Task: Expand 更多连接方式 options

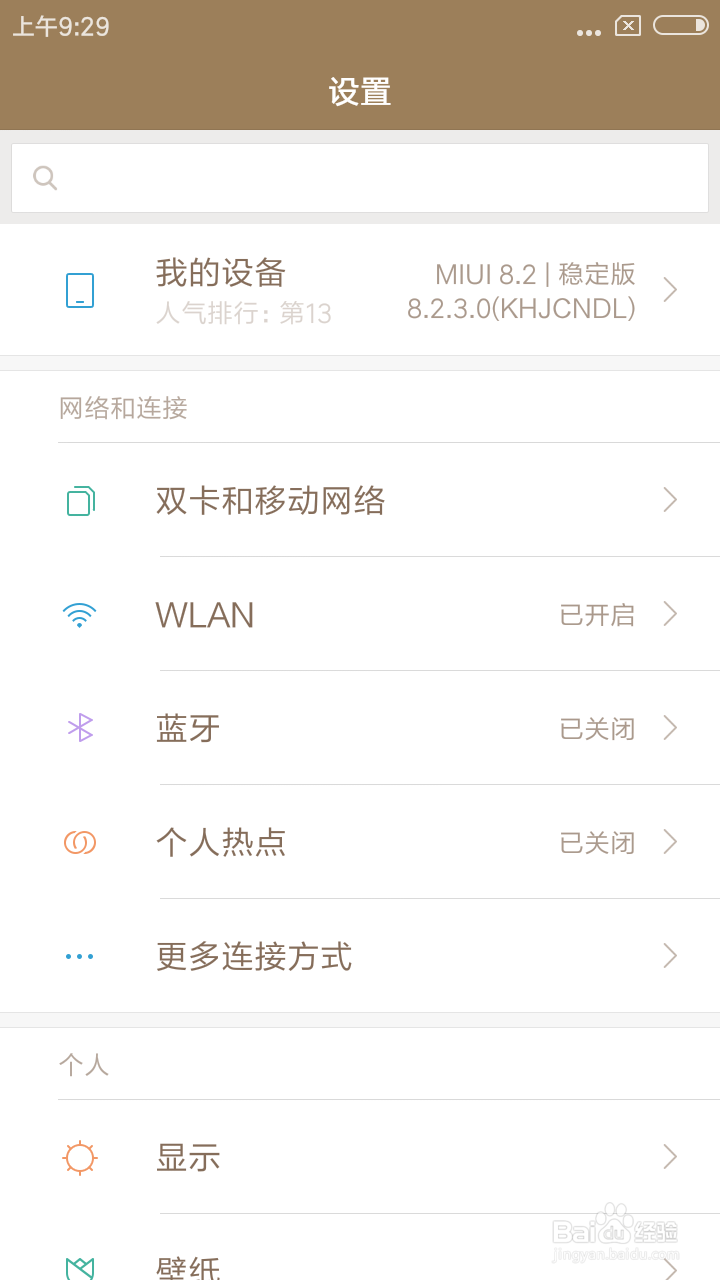Action: [x=669, y=956]
